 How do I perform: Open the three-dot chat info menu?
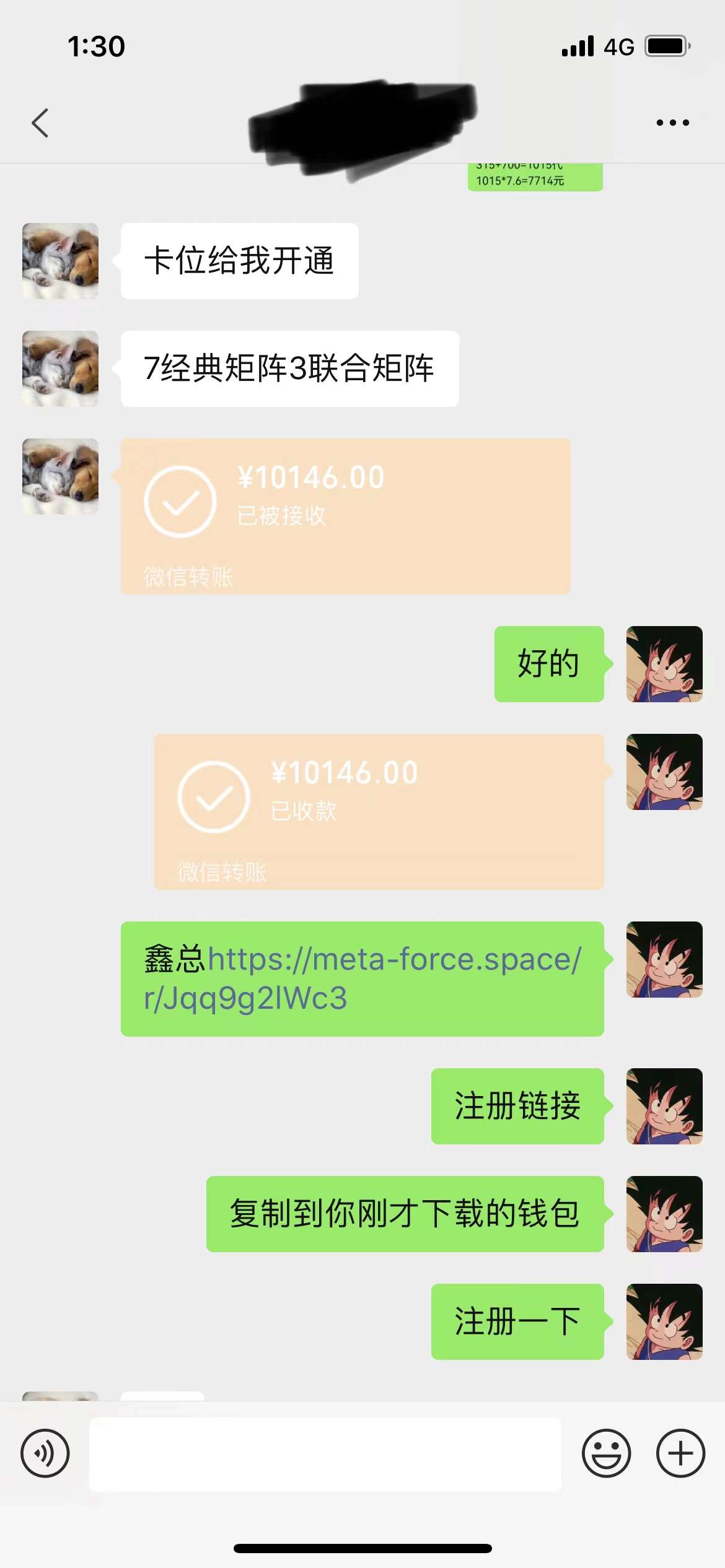(672, 123)
